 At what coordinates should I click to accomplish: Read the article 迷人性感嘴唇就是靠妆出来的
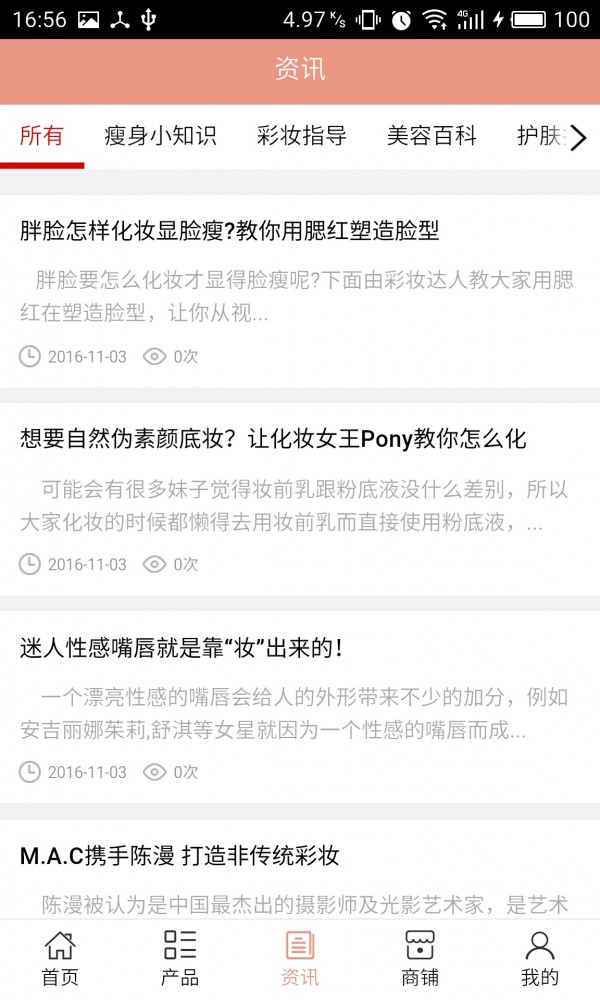point(182,647)
